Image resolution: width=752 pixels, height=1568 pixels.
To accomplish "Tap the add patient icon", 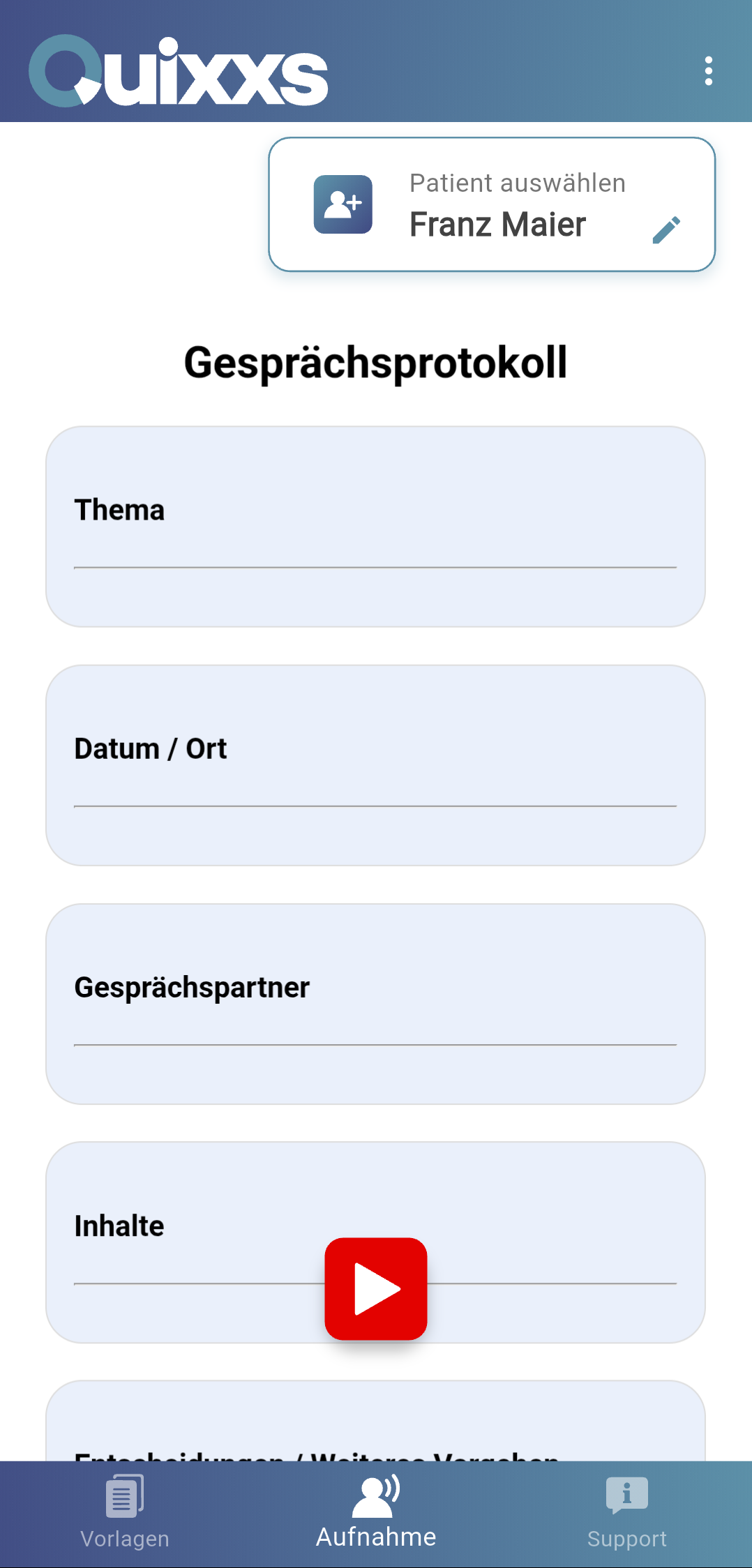I will pyautogui.click(x=343, y=204).
